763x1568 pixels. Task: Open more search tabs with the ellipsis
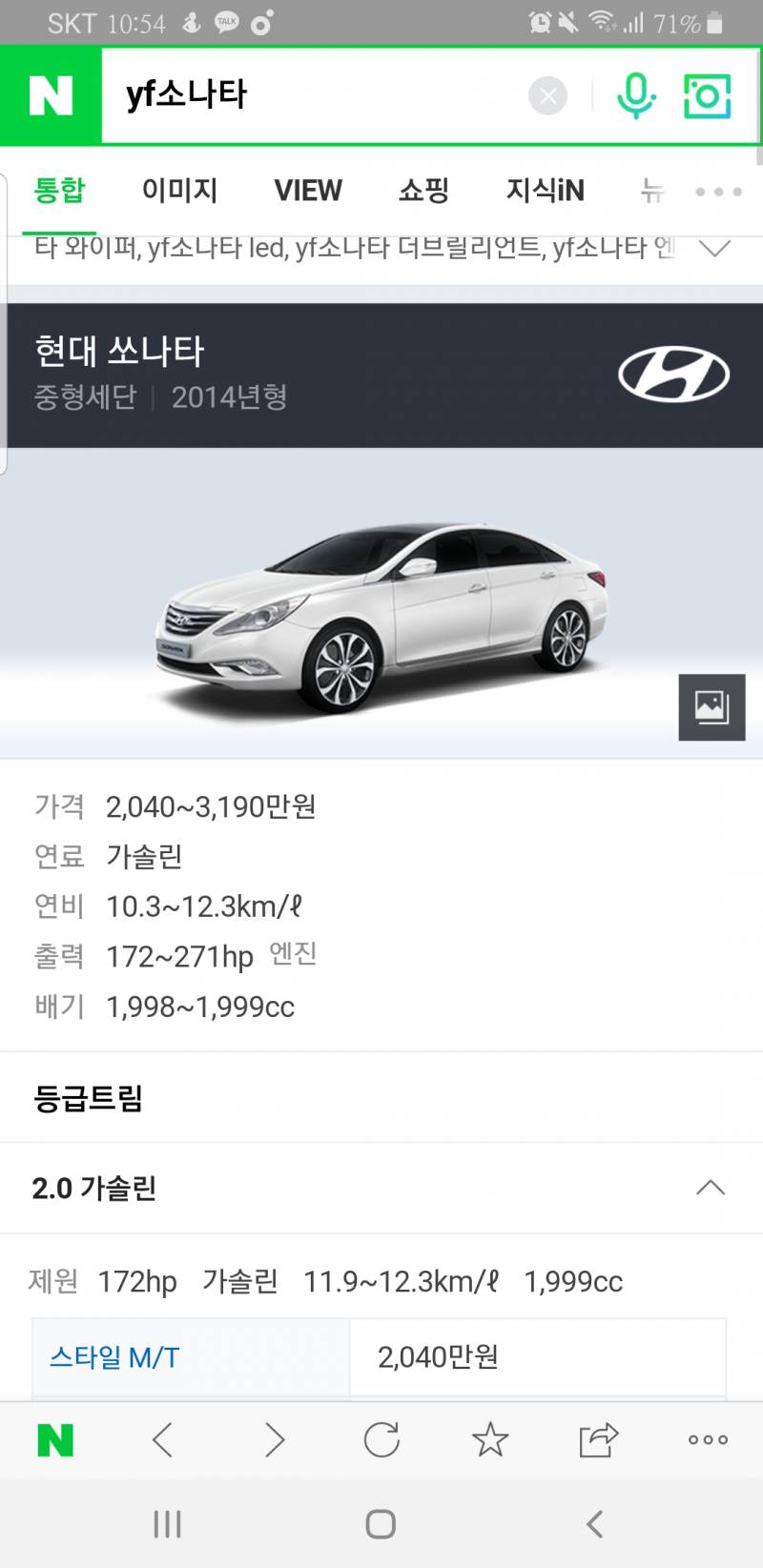pyautogui.click(x=716, y=191)
